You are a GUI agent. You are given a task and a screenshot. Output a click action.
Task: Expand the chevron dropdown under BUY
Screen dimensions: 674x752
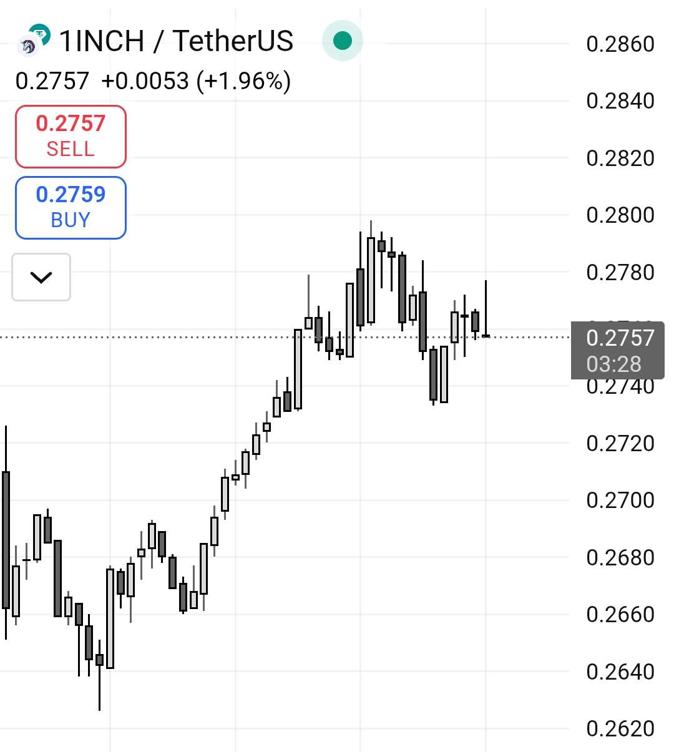[x=41, y=277]
